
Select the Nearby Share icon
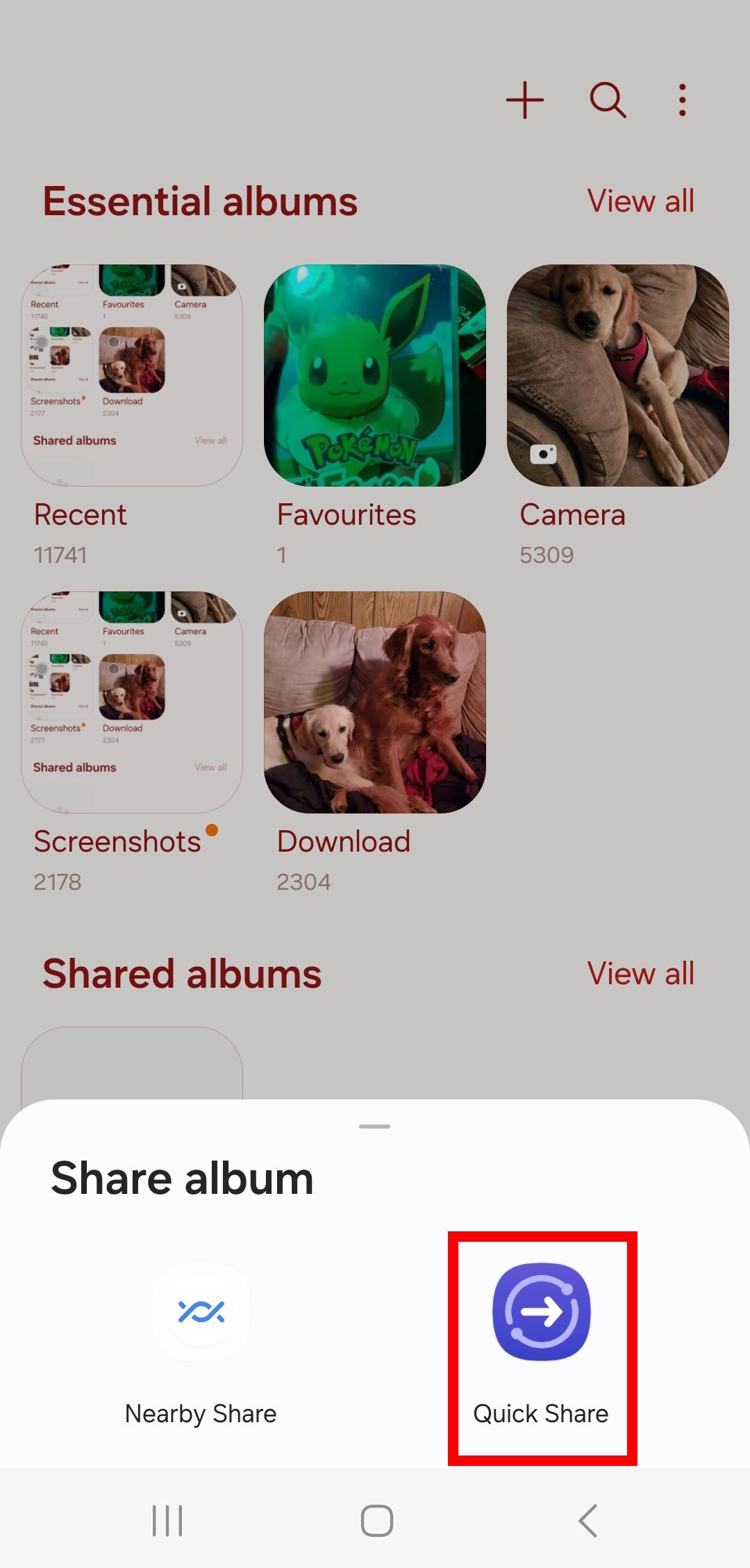tap(201, 1312)
